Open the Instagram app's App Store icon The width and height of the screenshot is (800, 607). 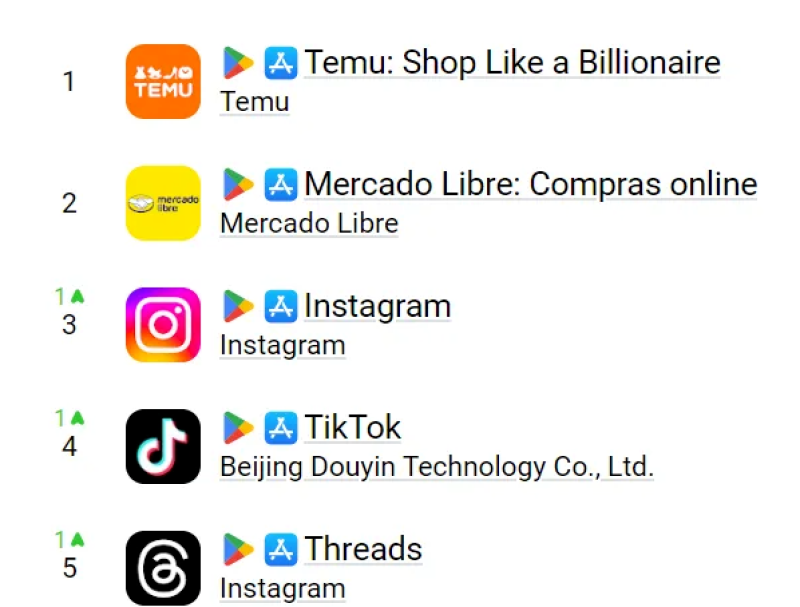pyautogui.click(x=281, y=307)
